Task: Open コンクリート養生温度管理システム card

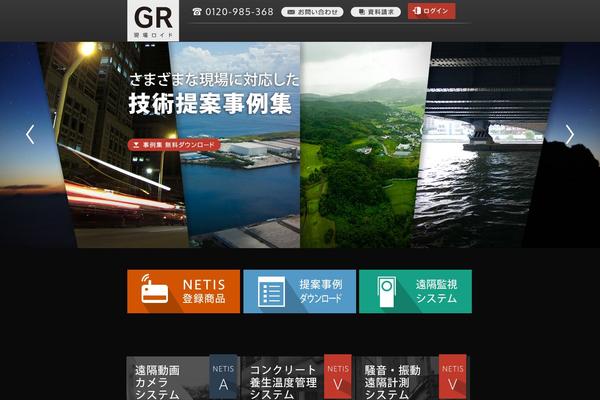Action: [x=298, y=380]
